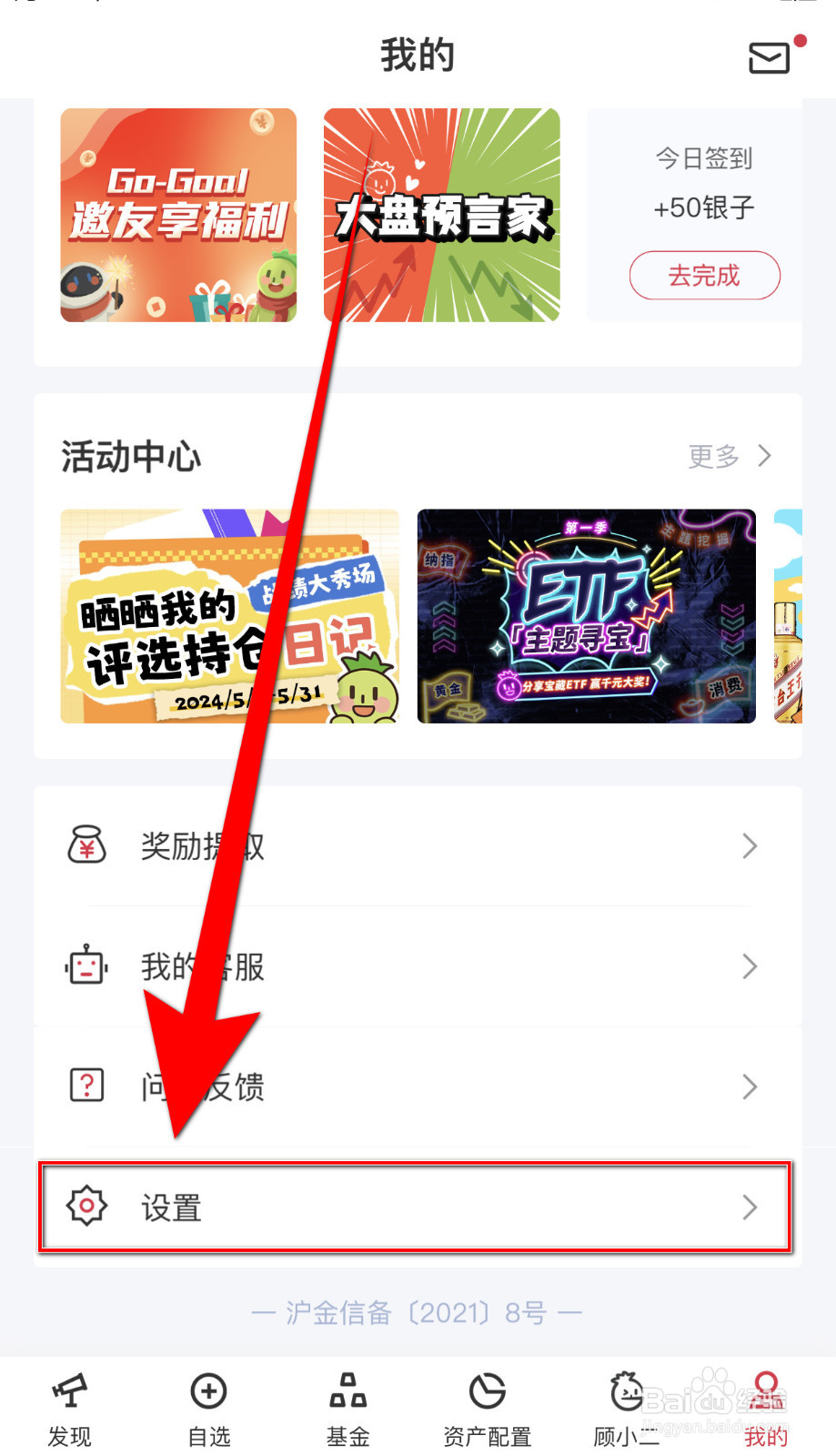This screenshot has height=1456, width=836.
Task: Open the message envelope icon
Action: click(x=769, y=57)
